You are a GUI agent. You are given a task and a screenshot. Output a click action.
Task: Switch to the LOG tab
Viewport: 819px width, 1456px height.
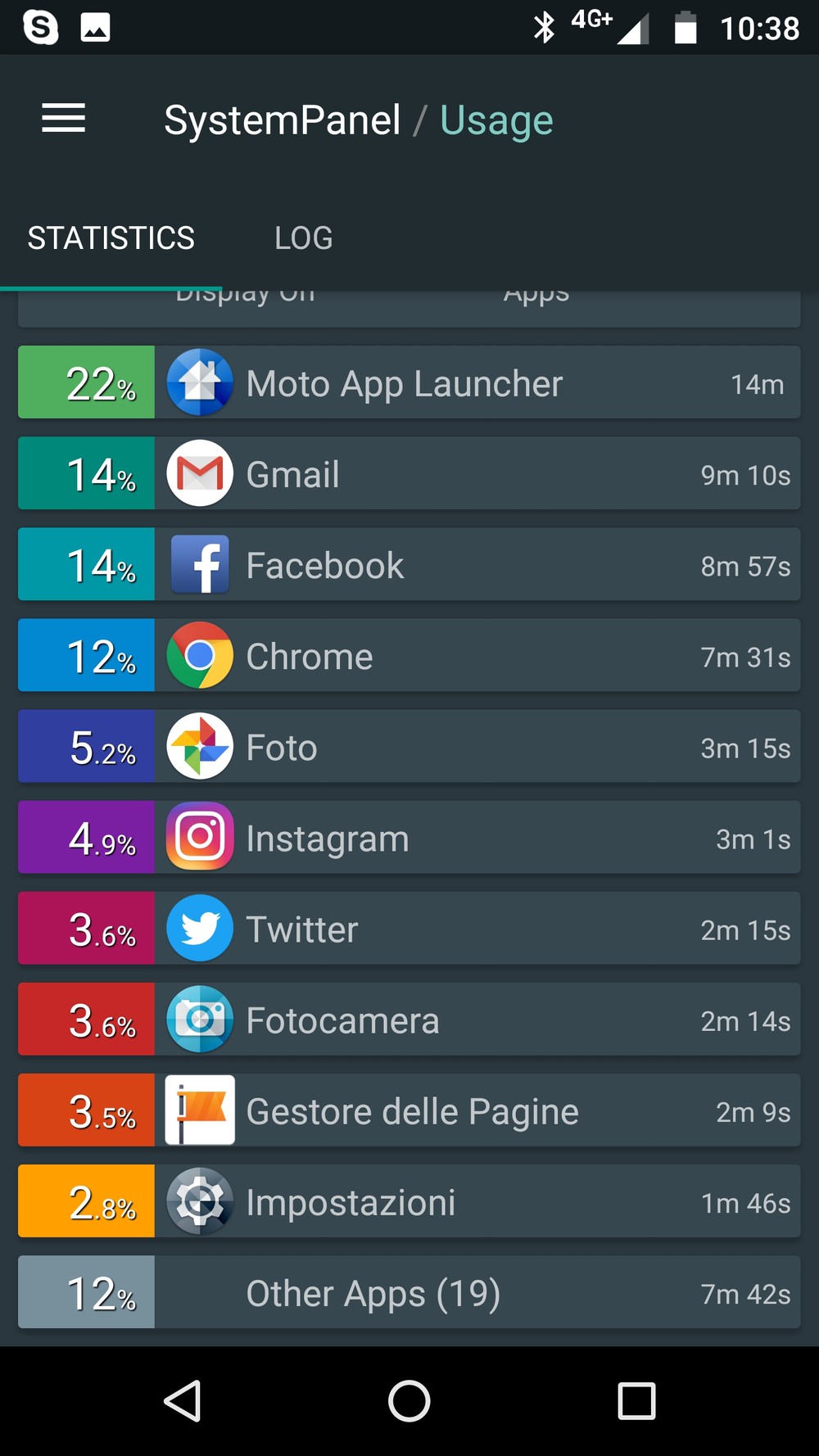coord(303,238)
